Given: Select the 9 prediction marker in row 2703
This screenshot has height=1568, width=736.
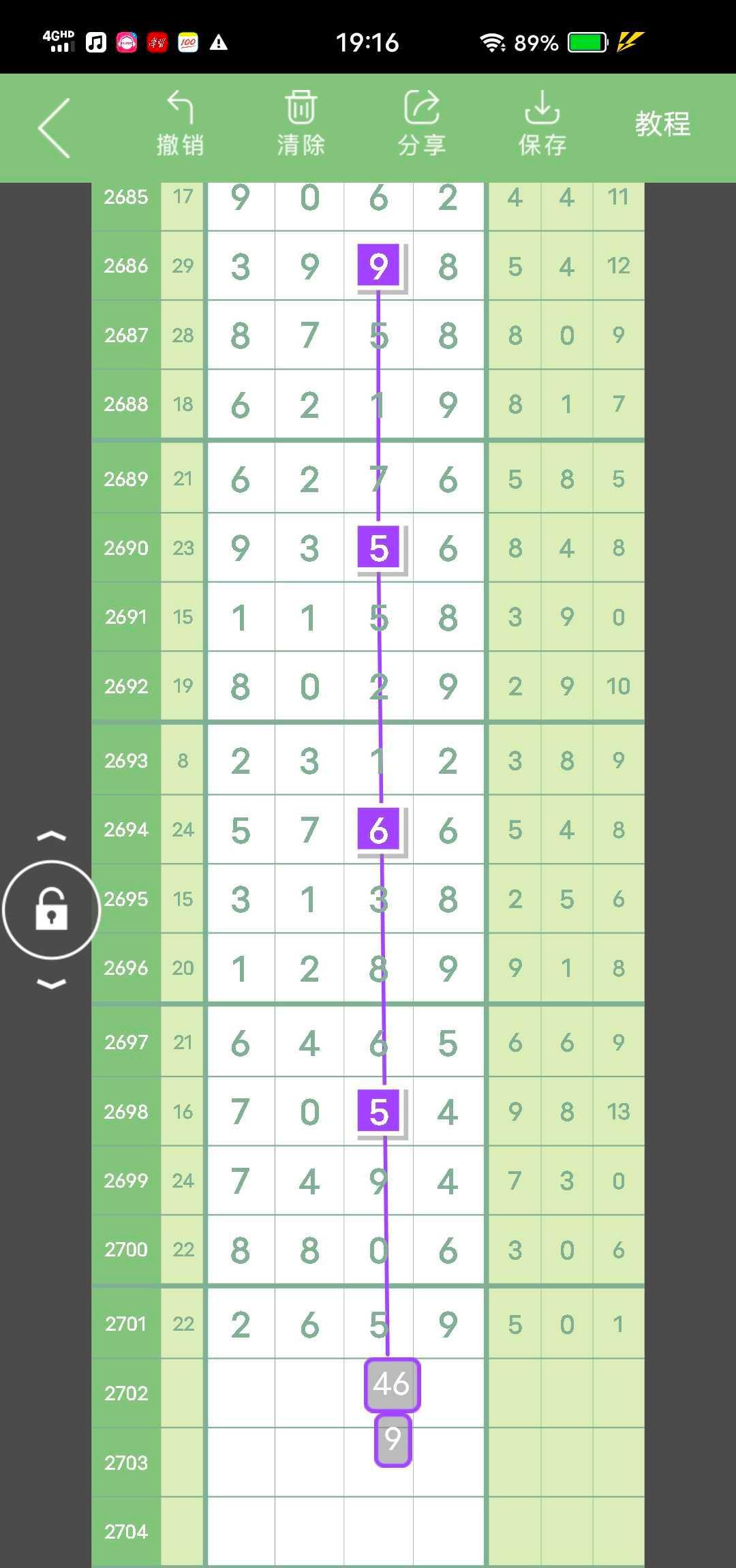Looking at the screenshot, I should point(393,1440).
